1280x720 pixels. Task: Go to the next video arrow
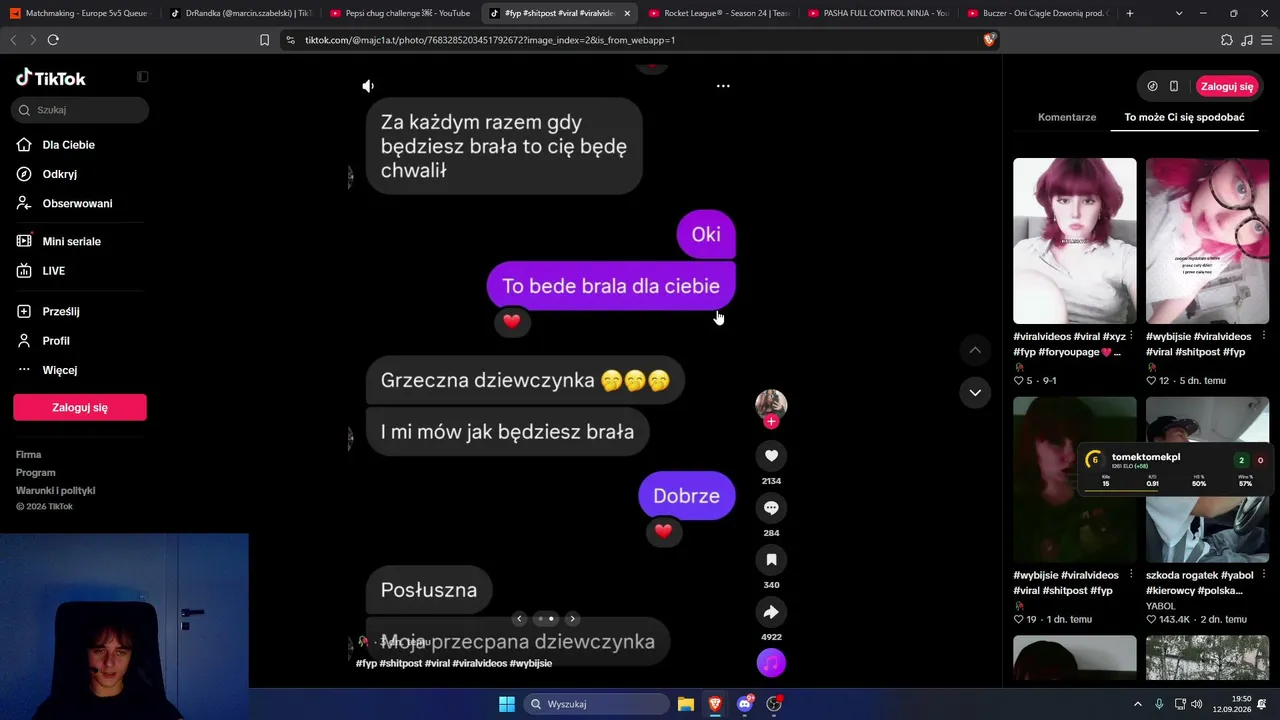975,393
